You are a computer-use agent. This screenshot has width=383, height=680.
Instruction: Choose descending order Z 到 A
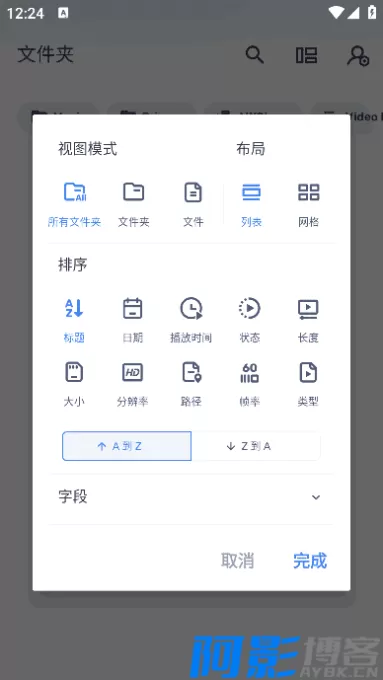tap(255, 446)
